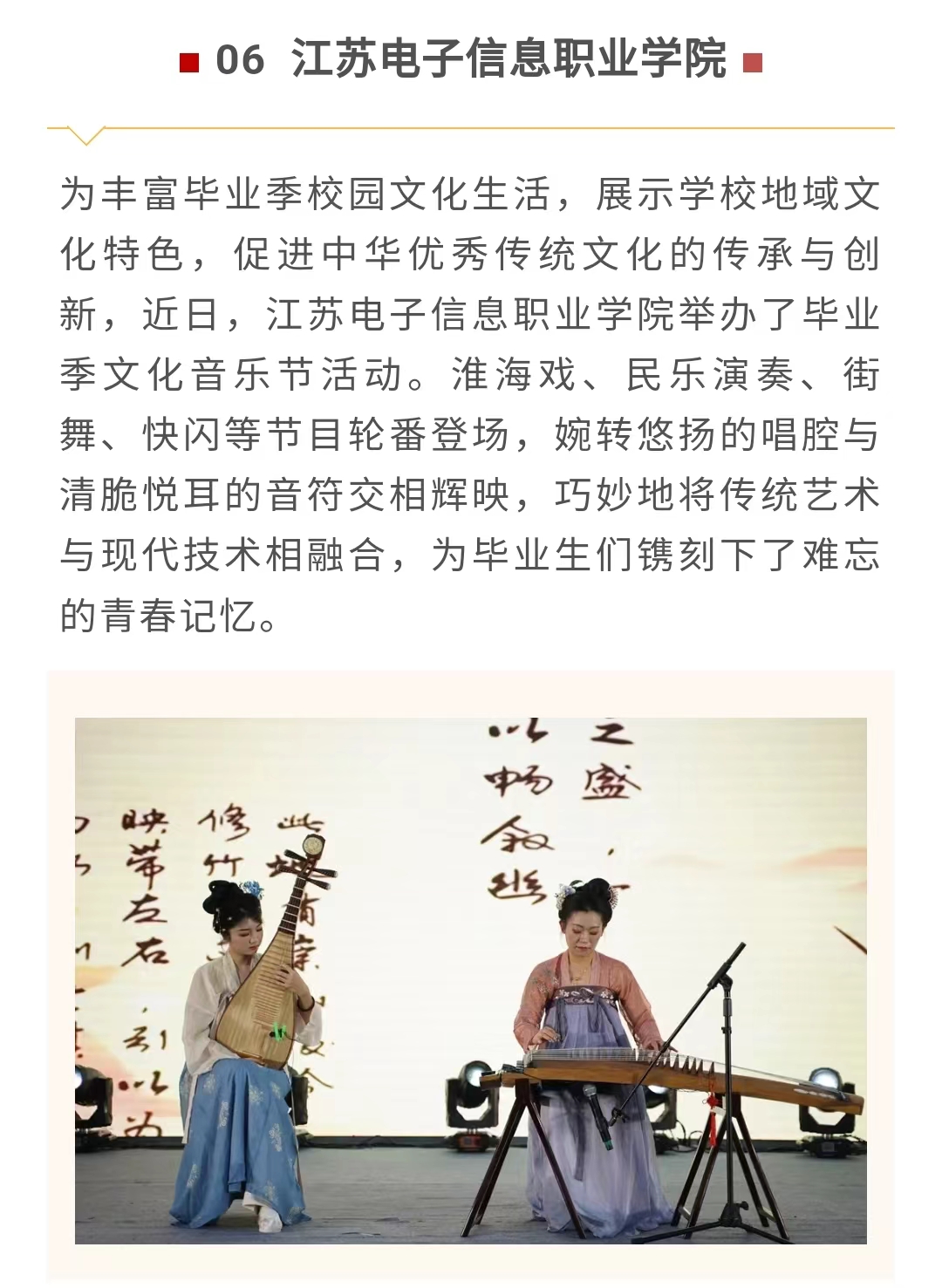Open the pipa and guzheng performance photo
Screen dimensions: 942x1288
(x=471, y=979)
